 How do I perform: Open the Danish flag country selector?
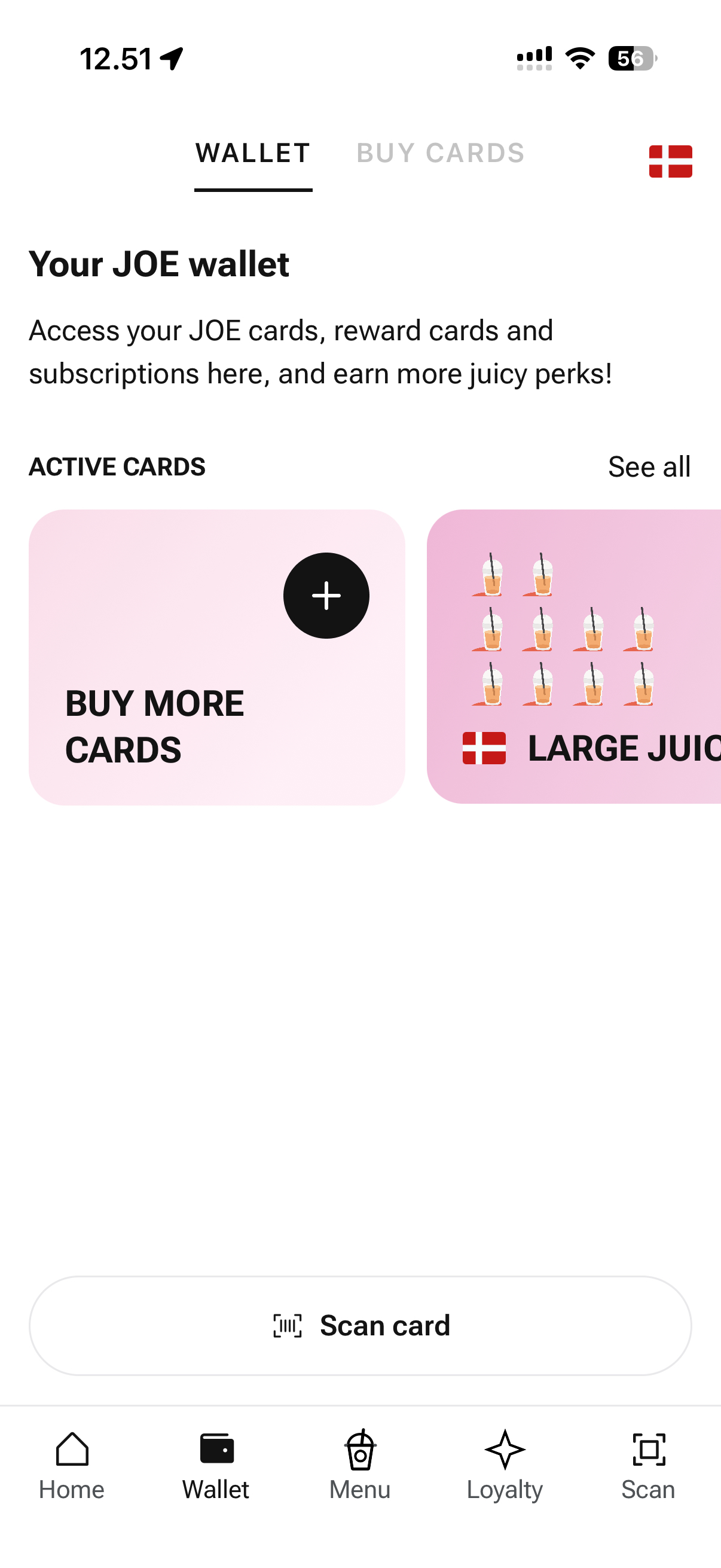point(670,161)
